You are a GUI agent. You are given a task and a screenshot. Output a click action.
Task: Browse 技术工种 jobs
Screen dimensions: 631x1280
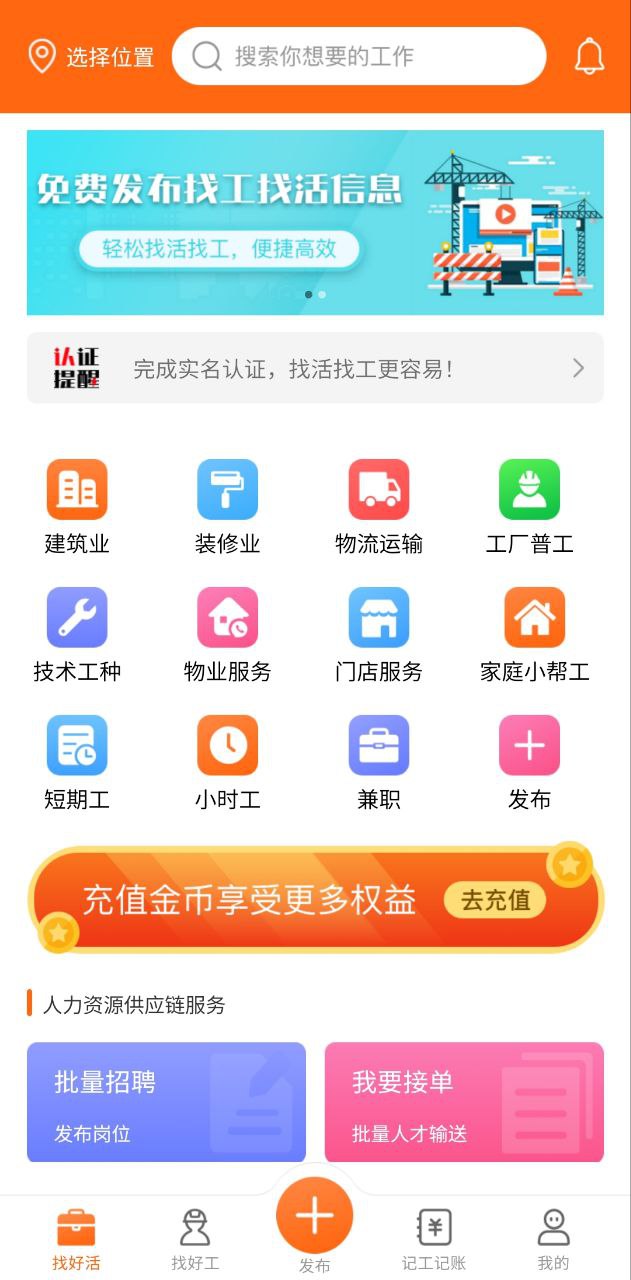(77, 635)
